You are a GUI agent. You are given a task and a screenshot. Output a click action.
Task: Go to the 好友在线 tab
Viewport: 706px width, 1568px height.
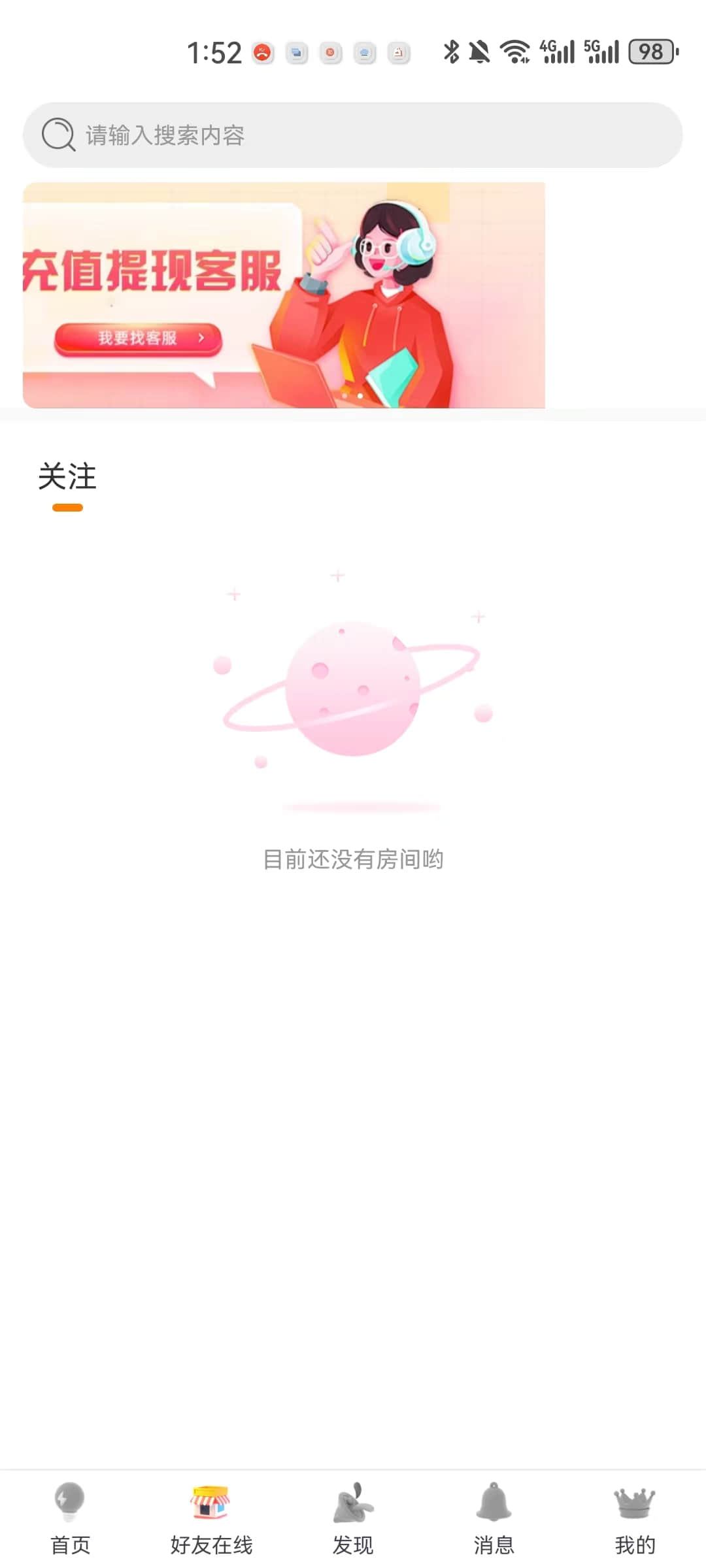[211, 1518]
